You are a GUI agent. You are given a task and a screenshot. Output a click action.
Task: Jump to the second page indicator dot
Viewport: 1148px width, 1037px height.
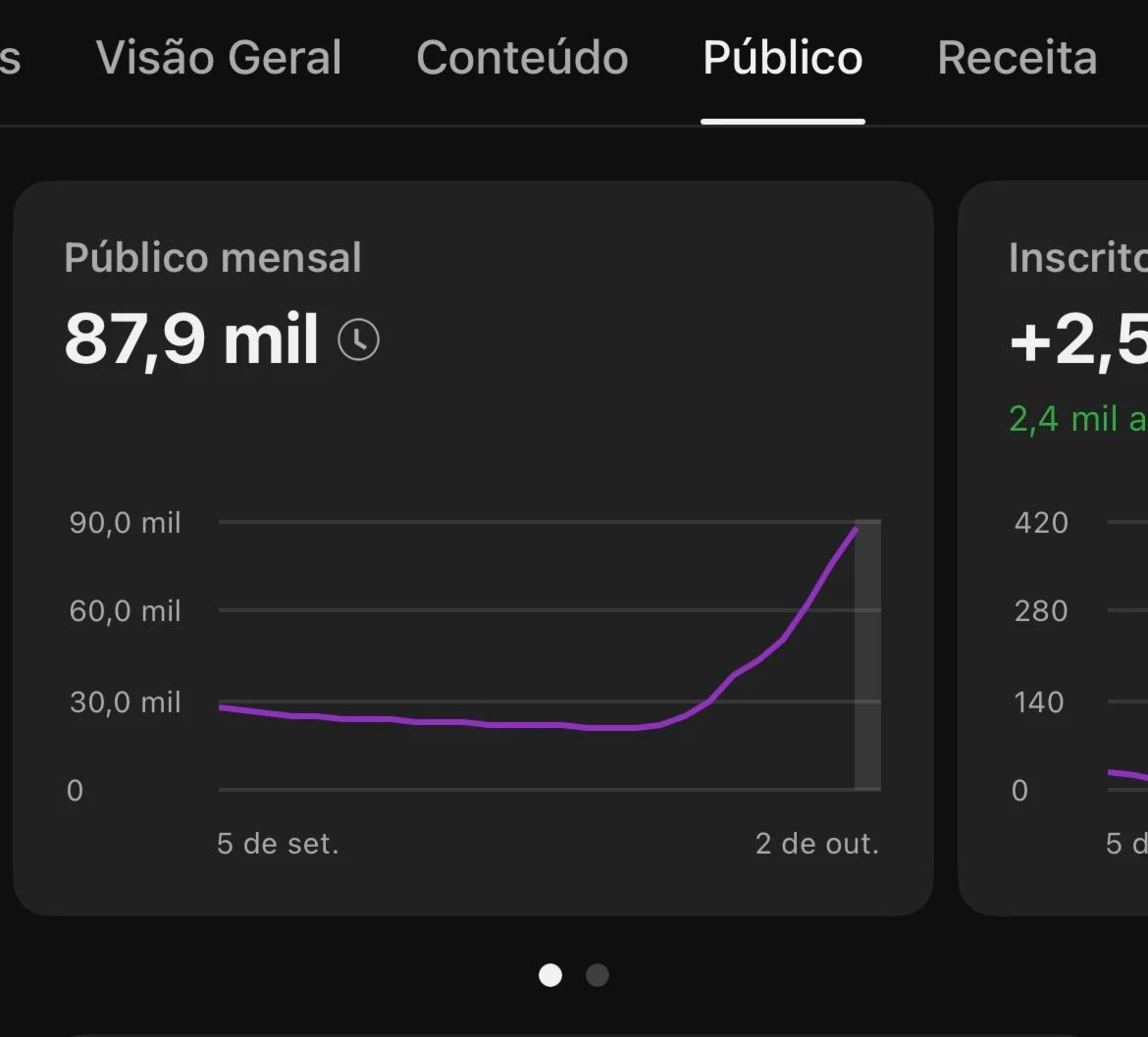click(597, 975)
